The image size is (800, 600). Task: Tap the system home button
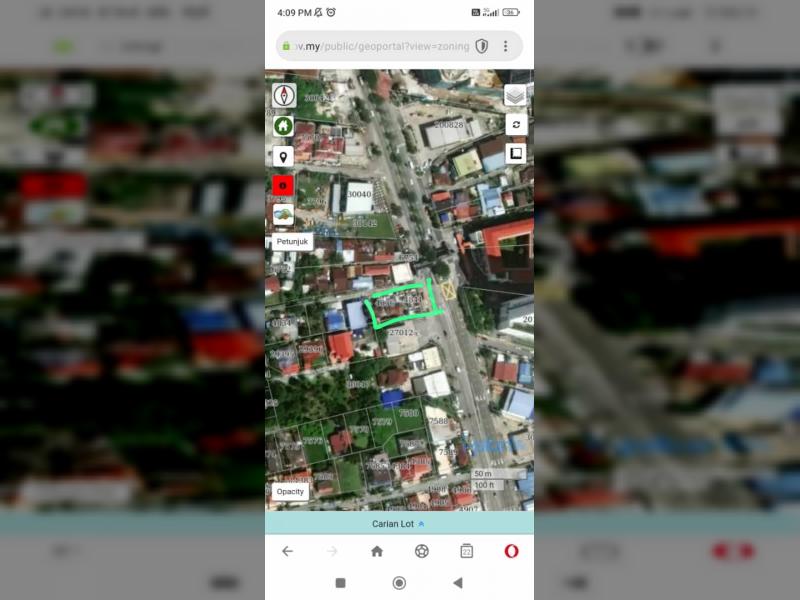click(x=399, y=583)
